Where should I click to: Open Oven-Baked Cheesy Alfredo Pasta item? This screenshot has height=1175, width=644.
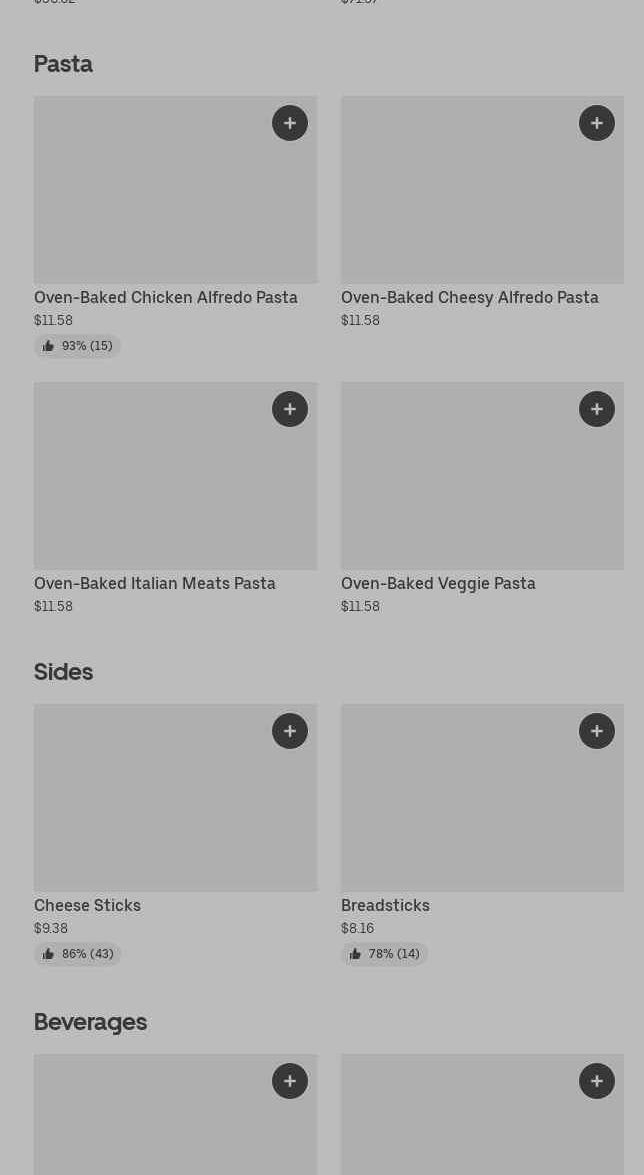click(x=469, y=297)
